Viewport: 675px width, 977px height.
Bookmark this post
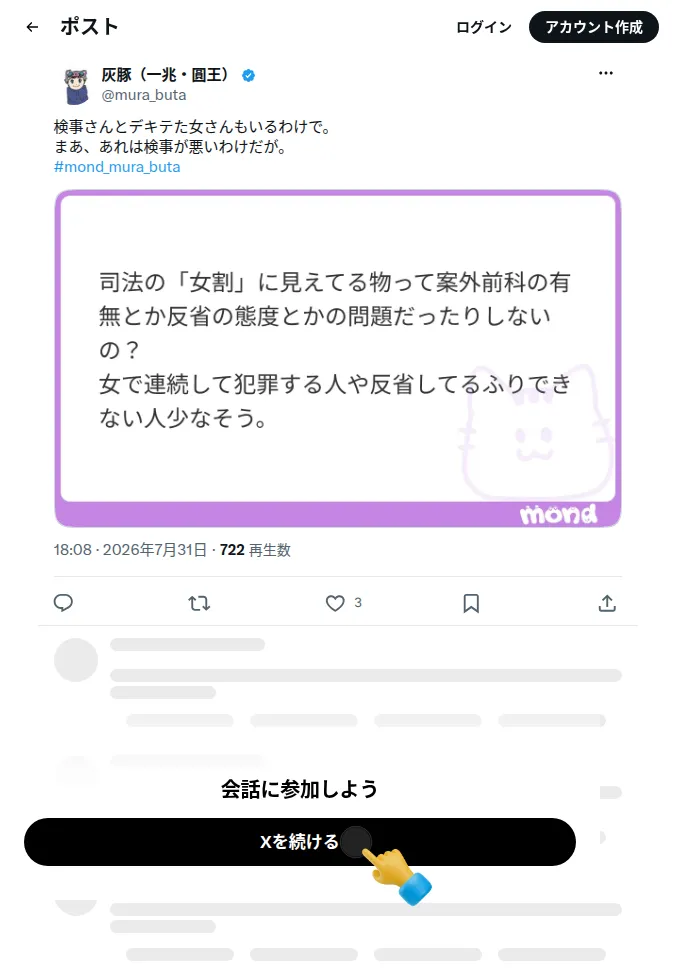click(x=471, y=603)
